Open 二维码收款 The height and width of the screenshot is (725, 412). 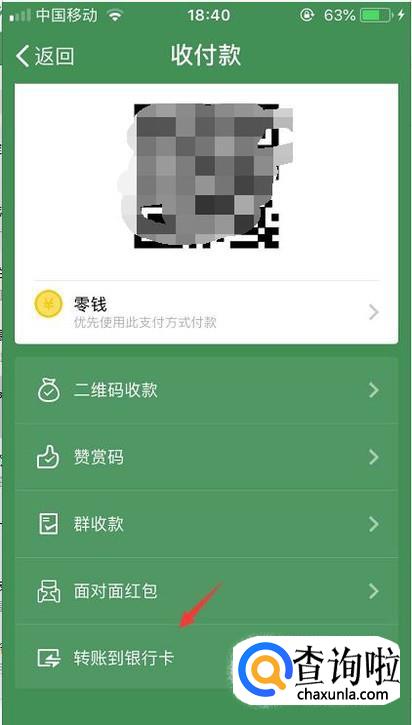(206, 391)
